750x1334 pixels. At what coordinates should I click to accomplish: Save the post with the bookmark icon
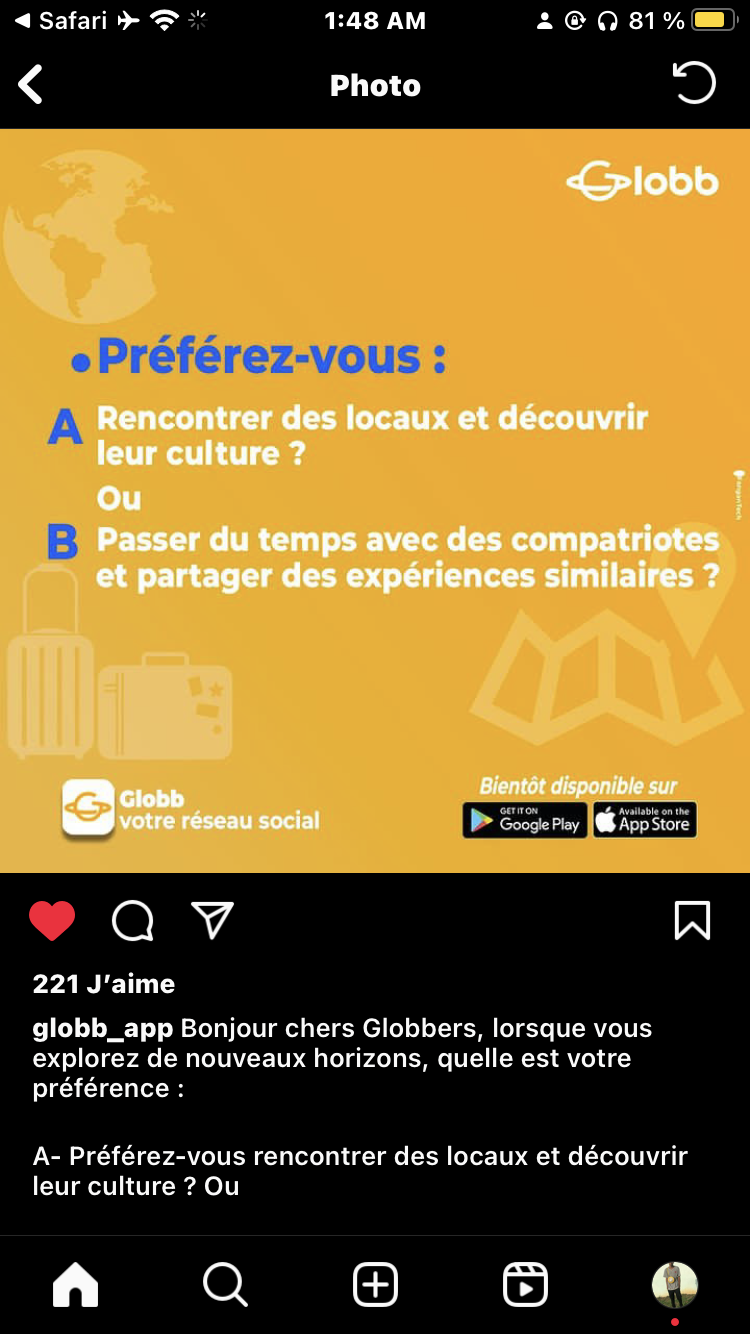(x=692, y=920)
